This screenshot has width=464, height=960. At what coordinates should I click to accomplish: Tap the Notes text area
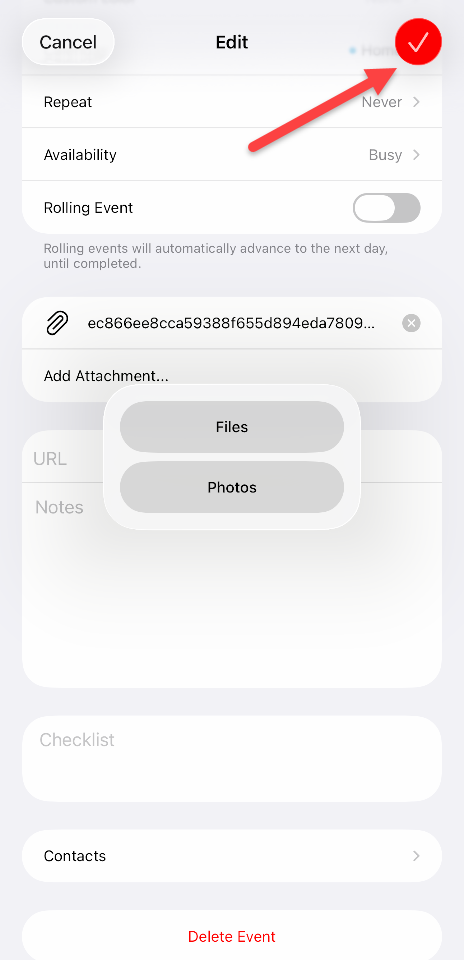(231, 585)
